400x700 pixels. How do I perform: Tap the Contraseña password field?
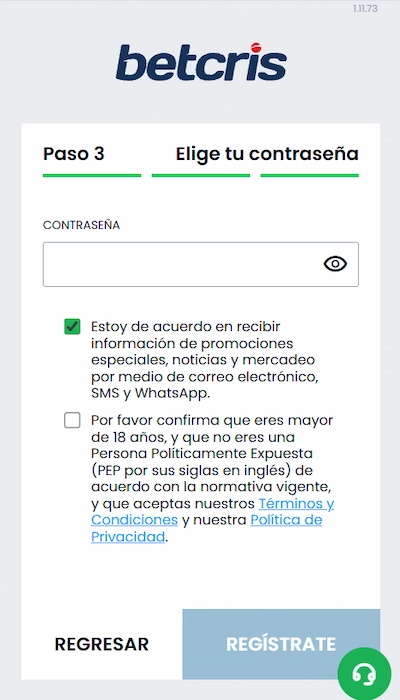[200, 264]
